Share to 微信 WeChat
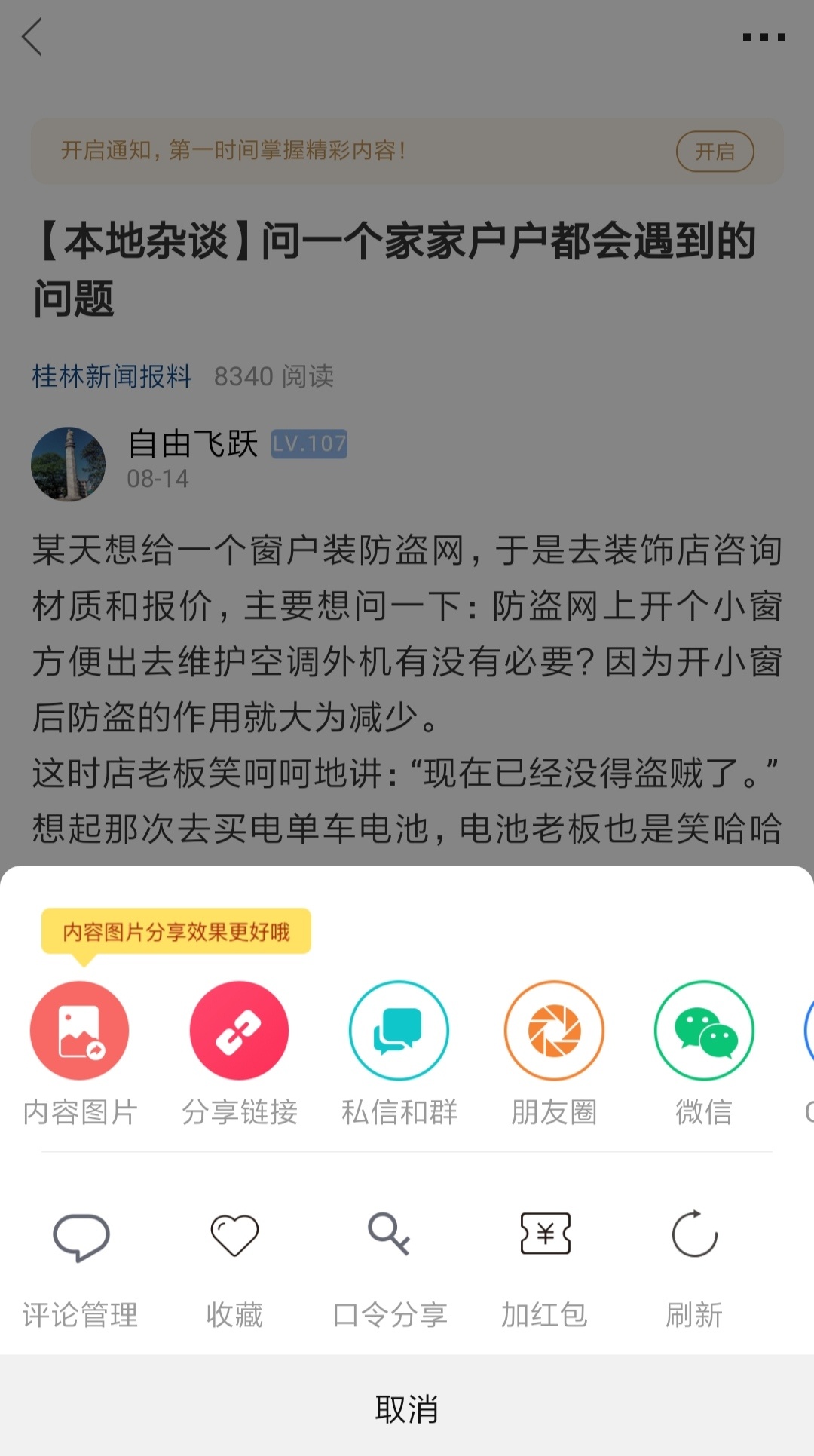814x1456 pixels. pos(704,1031)
